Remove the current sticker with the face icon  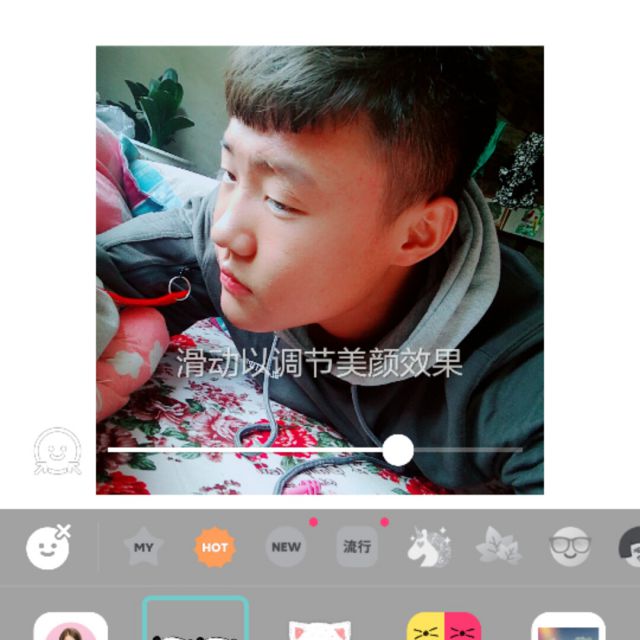click(x=47, y=547)
